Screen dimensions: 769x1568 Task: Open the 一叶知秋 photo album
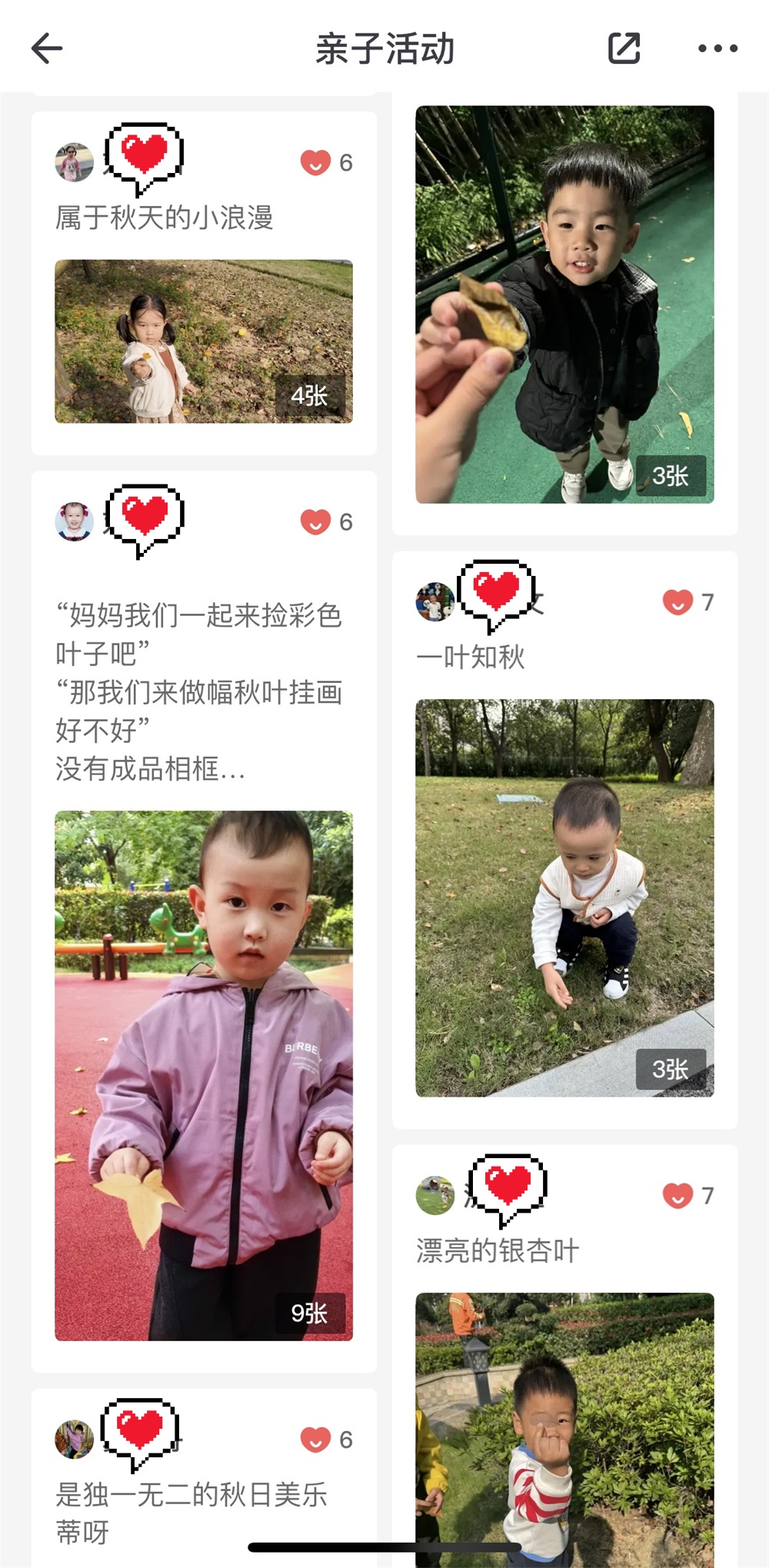(564, 897)
